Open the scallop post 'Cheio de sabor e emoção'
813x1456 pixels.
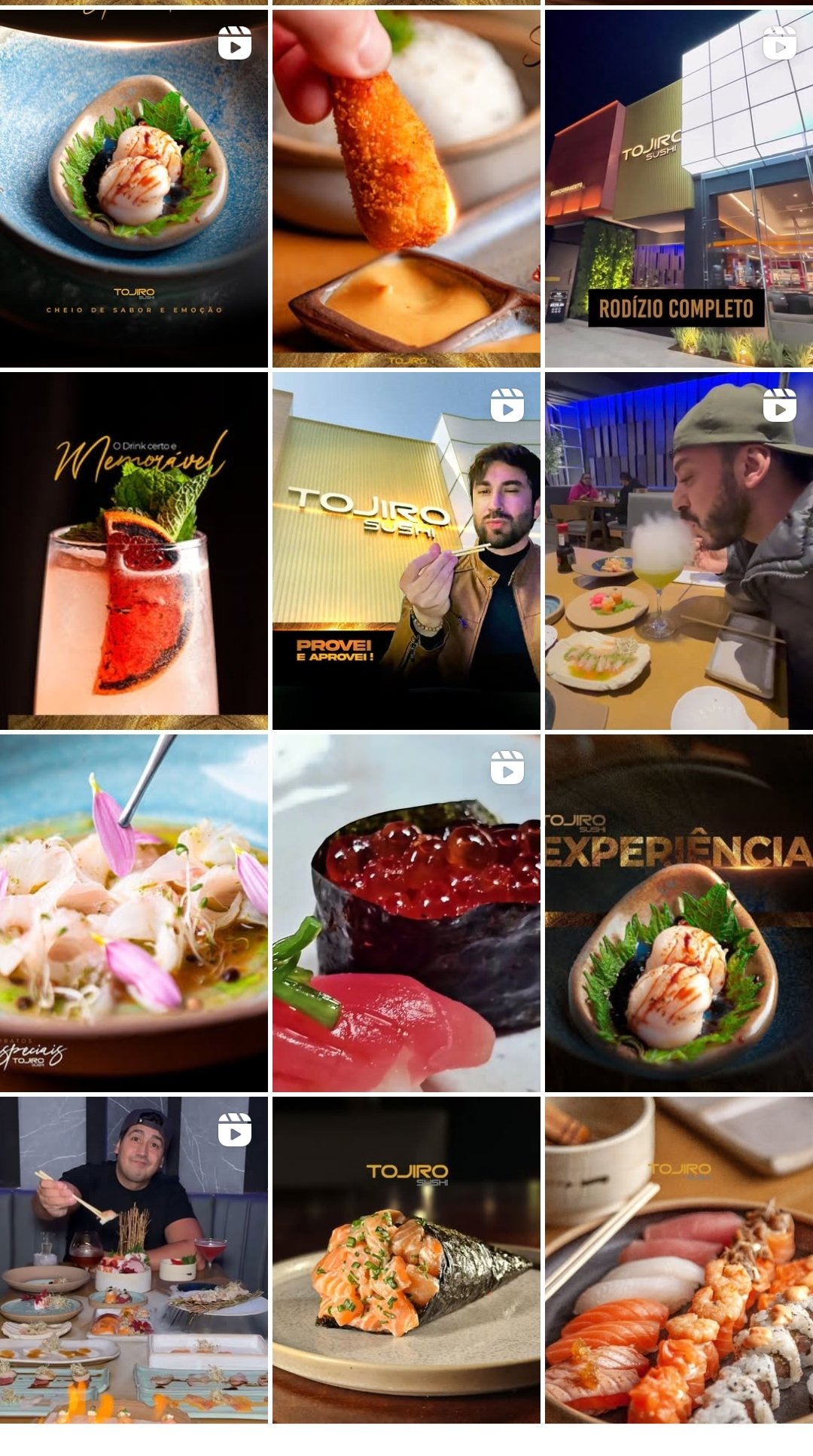133,188
